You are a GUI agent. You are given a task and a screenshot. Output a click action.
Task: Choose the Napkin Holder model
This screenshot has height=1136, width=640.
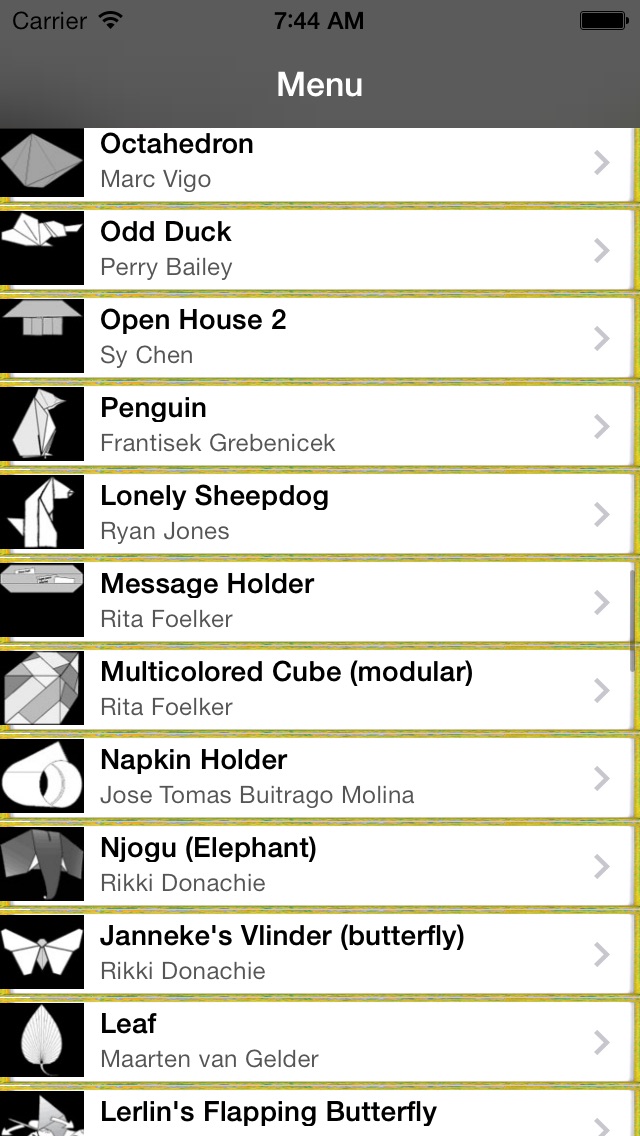point(320,777)
